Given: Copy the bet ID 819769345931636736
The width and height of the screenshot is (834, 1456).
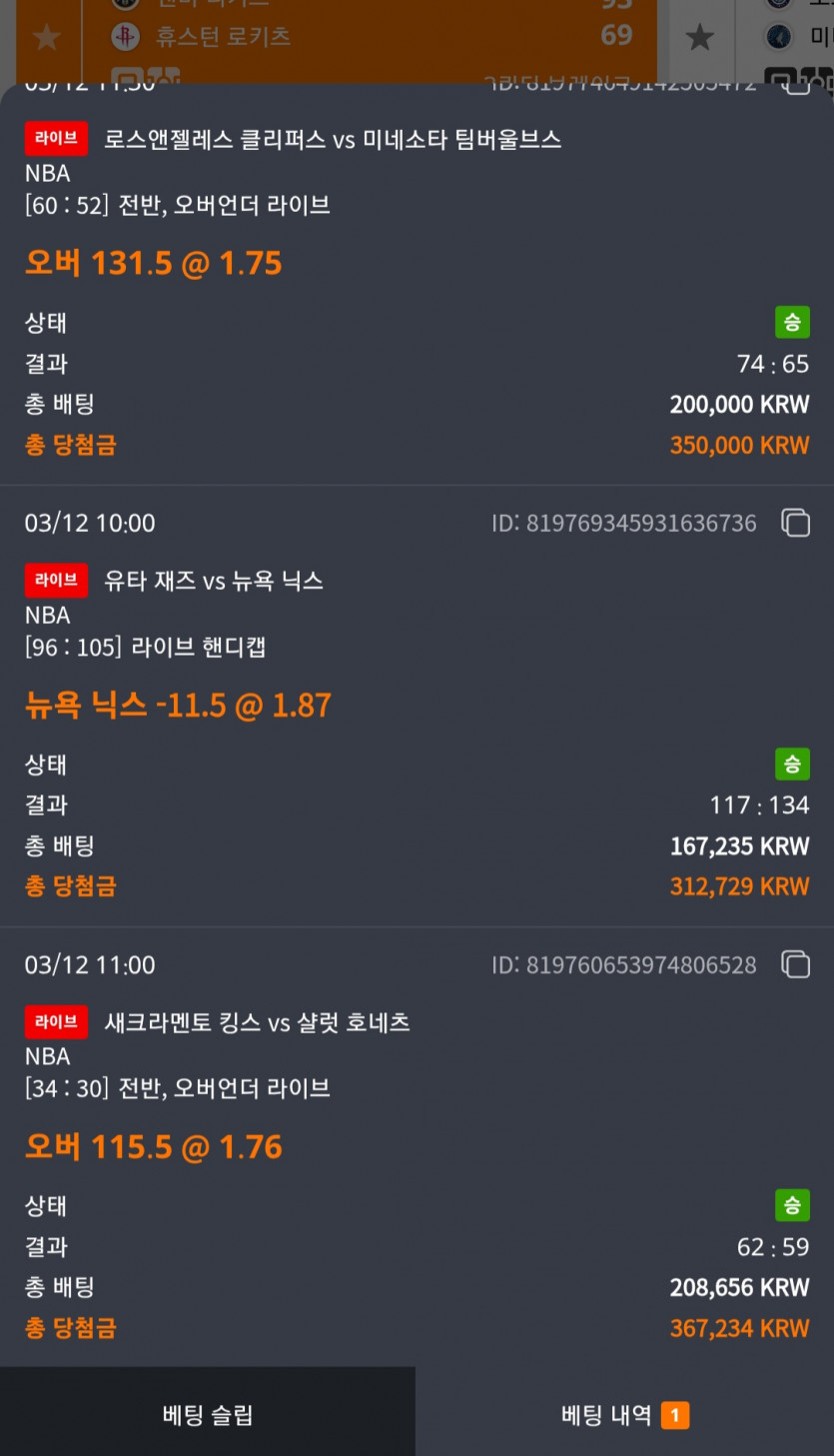Looking at the screenshot, I should point(796,523).
